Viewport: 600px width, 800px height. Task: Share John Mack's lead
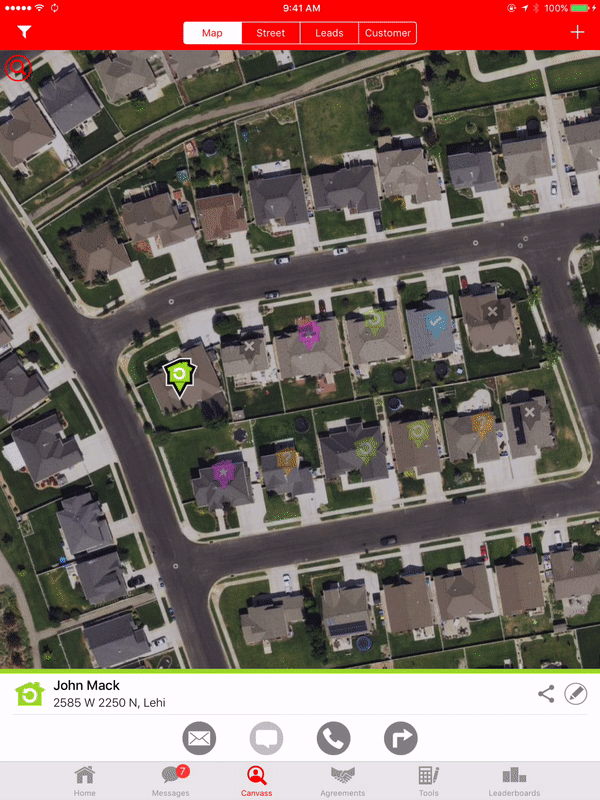pyautogui.click(x=546, y=693)
